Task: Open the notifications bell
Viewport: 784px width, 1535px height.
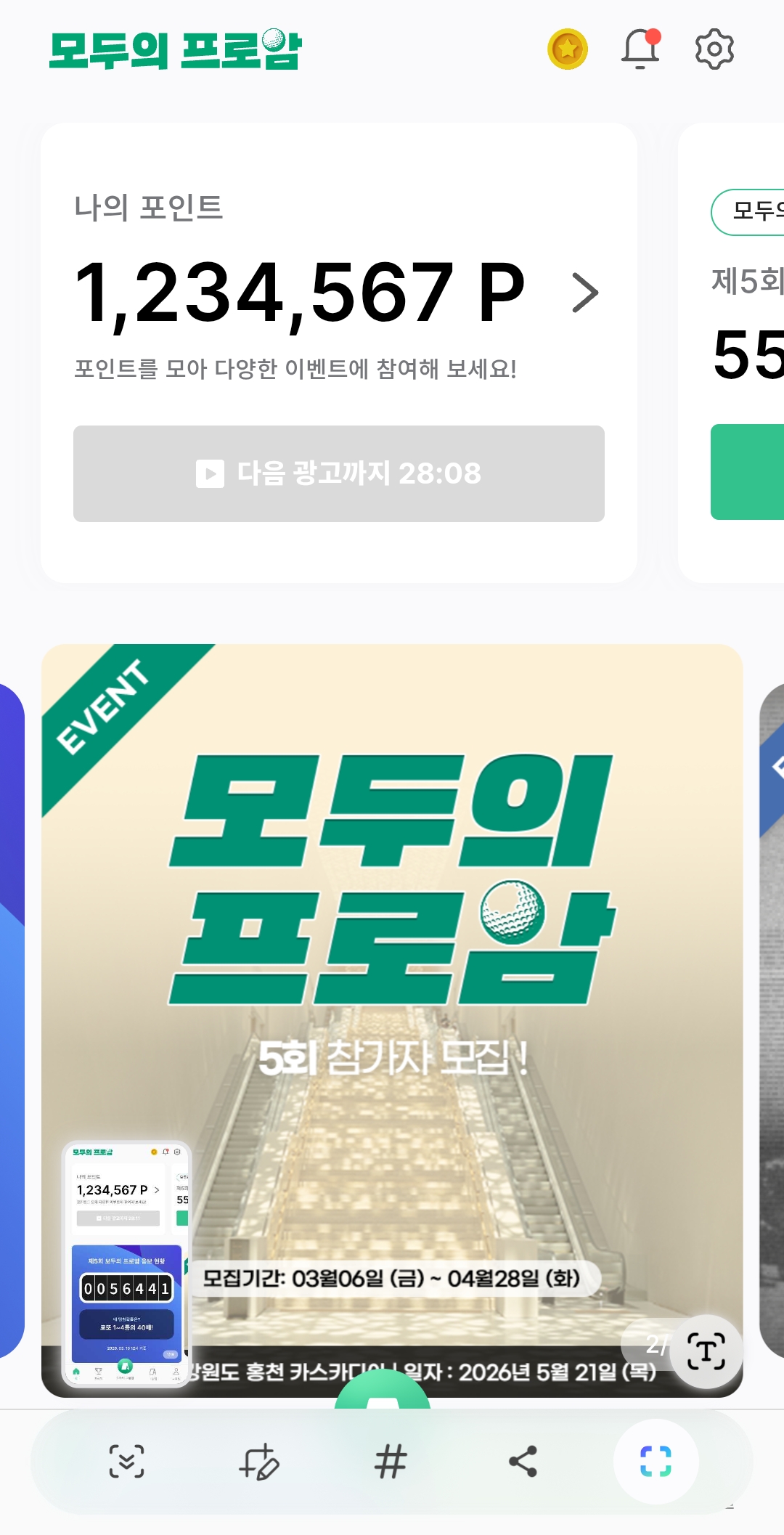Action: click(x=640, y=49)
